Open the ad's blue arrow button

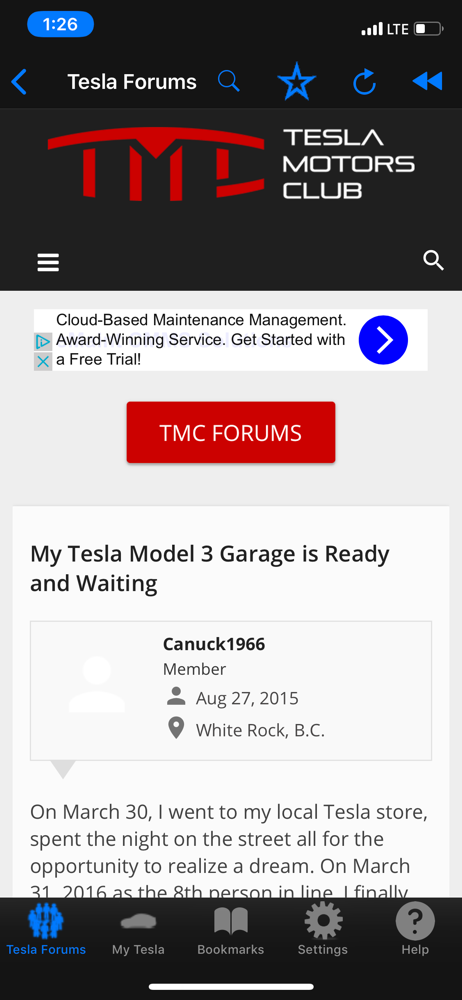tap(383, 340)
